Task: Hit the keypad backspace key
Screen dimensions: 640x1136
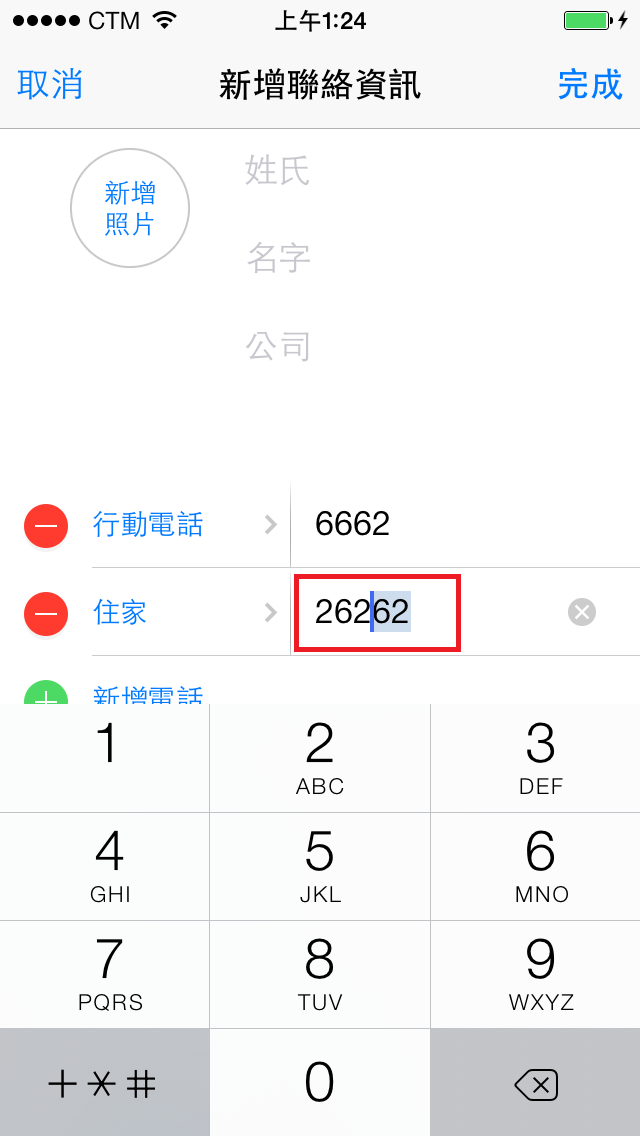Action: tap(536, 1082)
